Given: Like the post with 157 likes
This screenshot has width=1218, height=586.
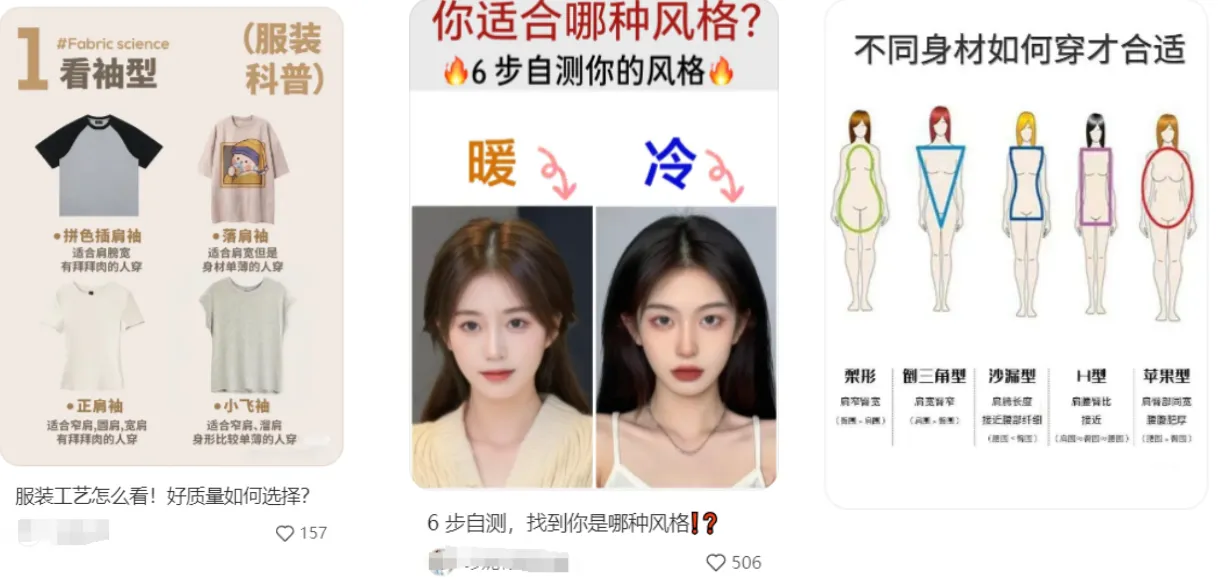Looking at the screenshot, I should [285, 533].
